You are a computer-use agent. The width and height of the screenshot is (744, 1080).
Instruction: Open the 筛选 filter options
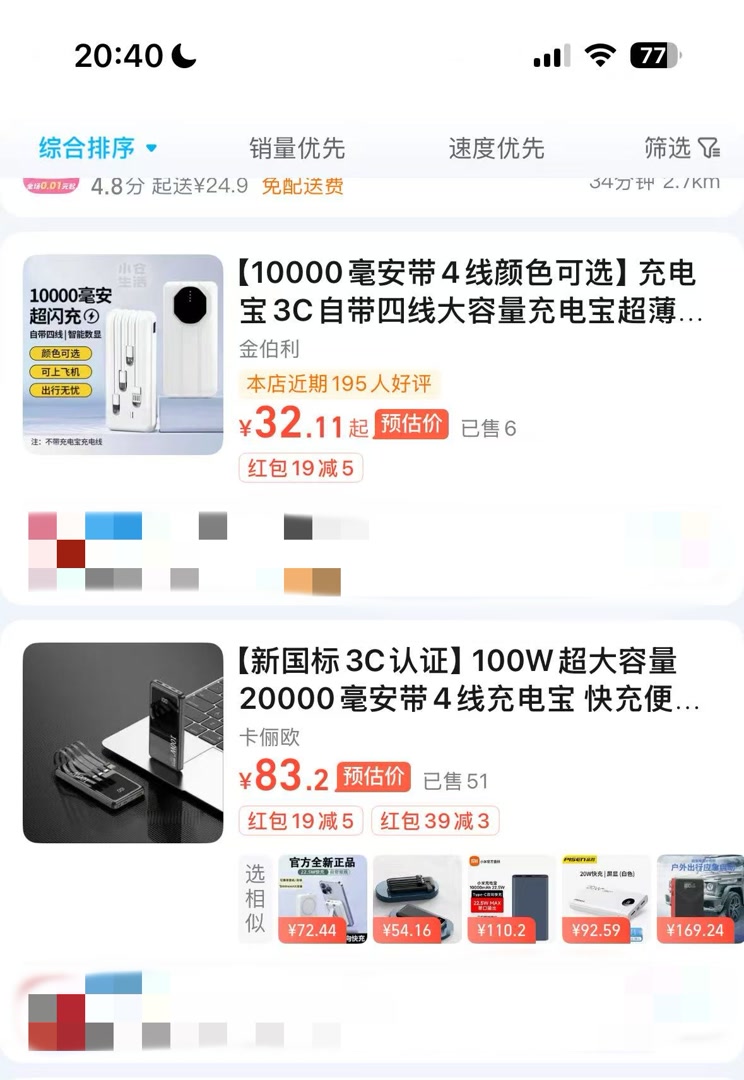(682, 148)
